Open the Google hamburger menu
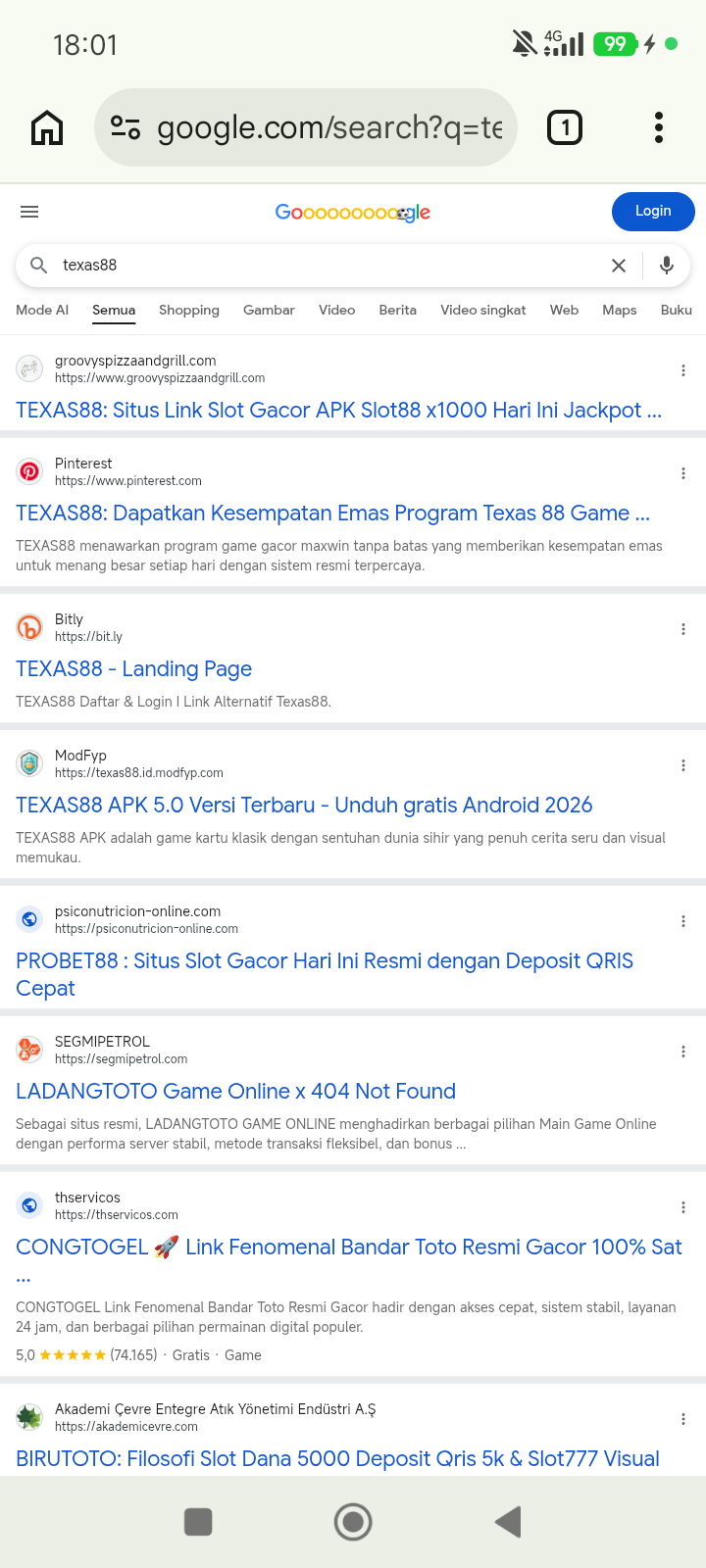This screenshot has height=1568, width=706. click(29, 212)
